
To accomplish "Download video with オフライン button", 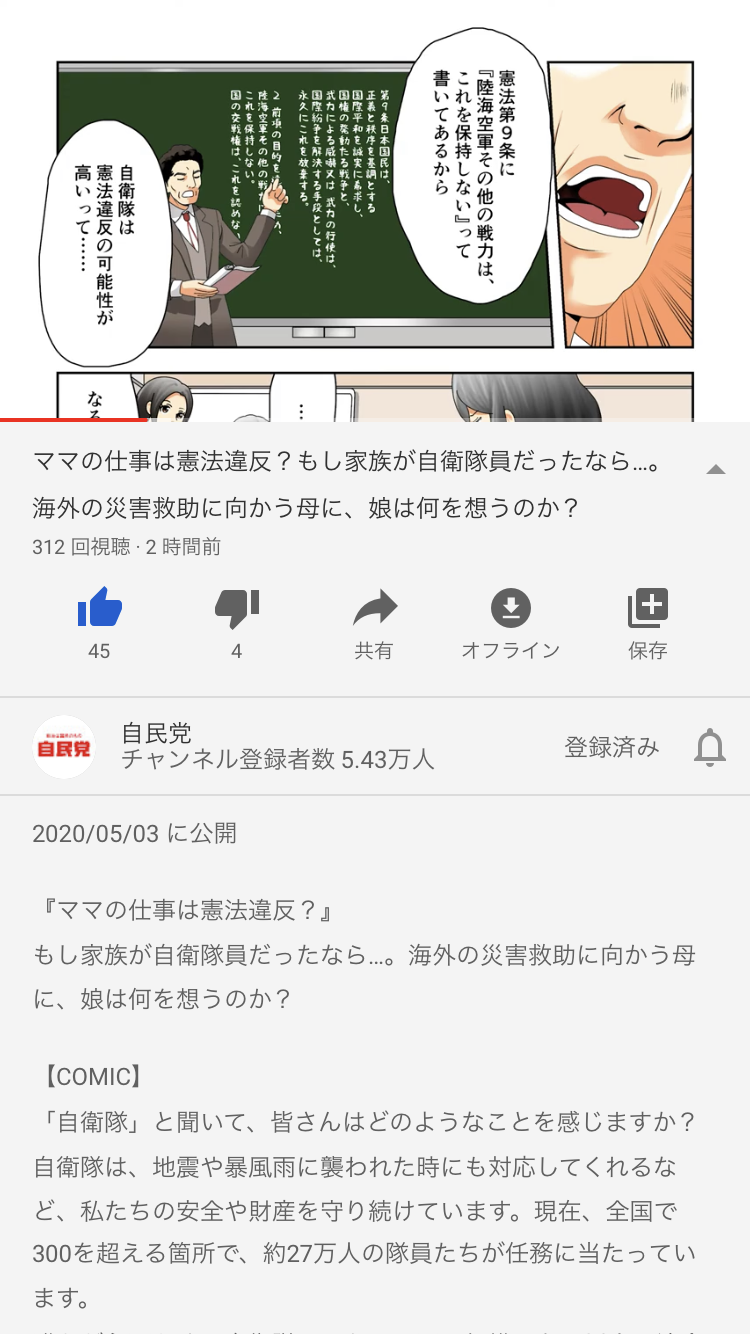I will click(x=511, y=608).
